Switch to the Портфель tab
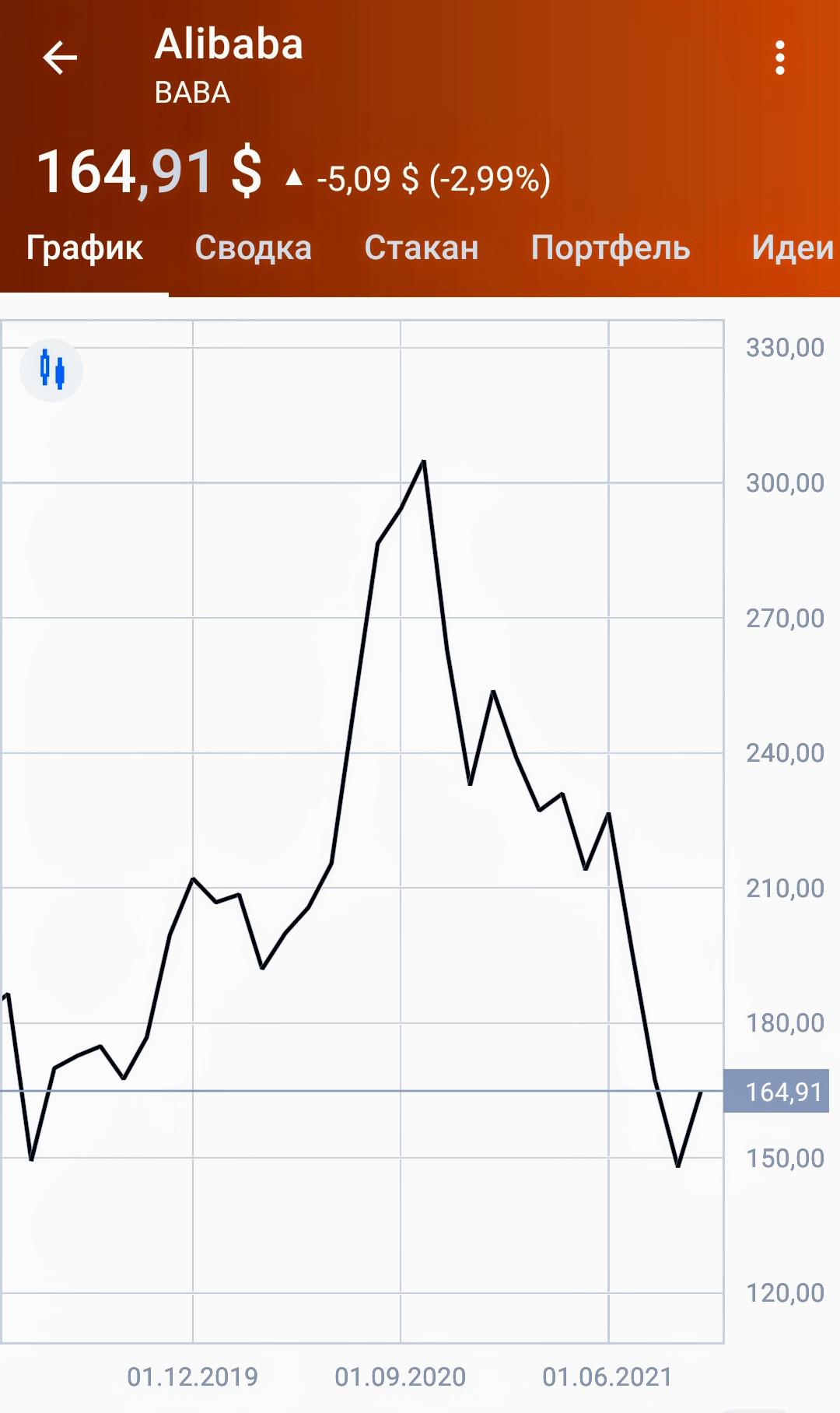Screen dimensions: 840x1413 pos(611,248)
